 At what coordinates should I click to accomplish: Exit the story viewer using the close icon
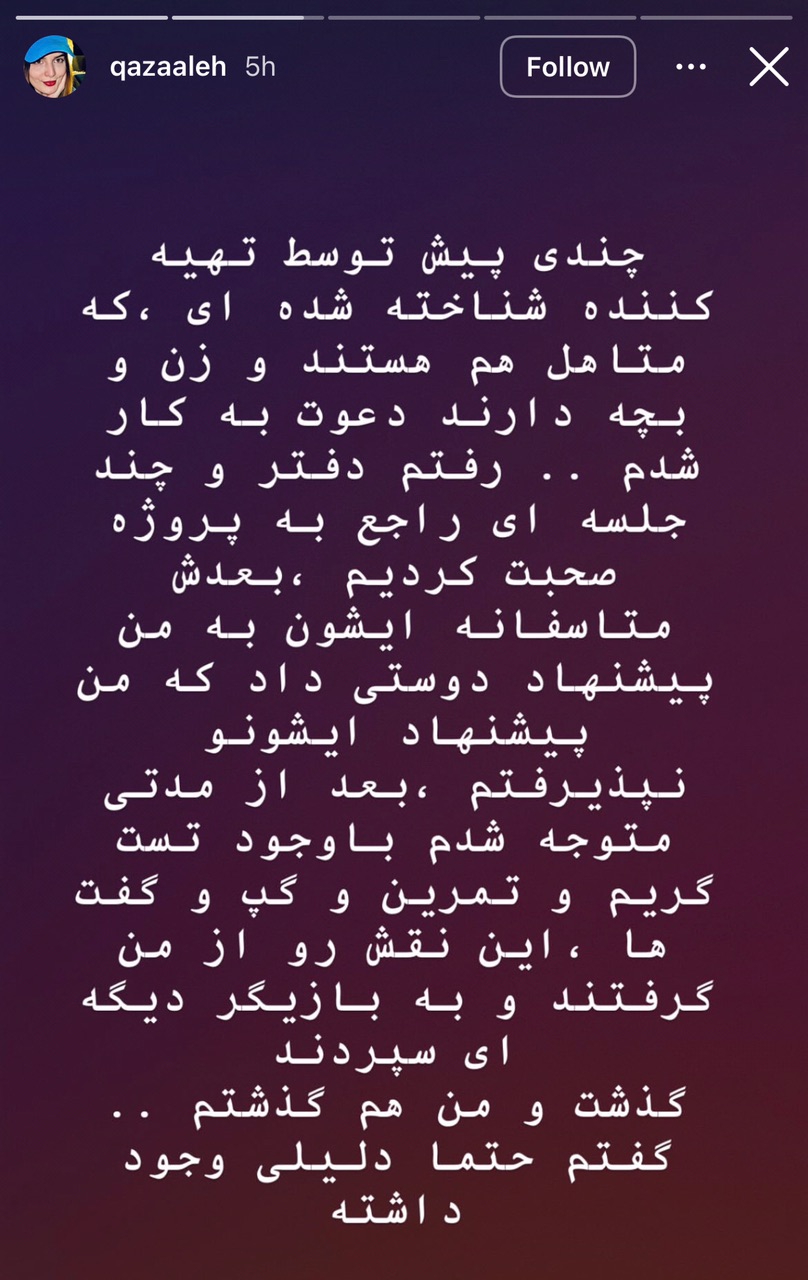pyautogui.click(x=769, y=67)
